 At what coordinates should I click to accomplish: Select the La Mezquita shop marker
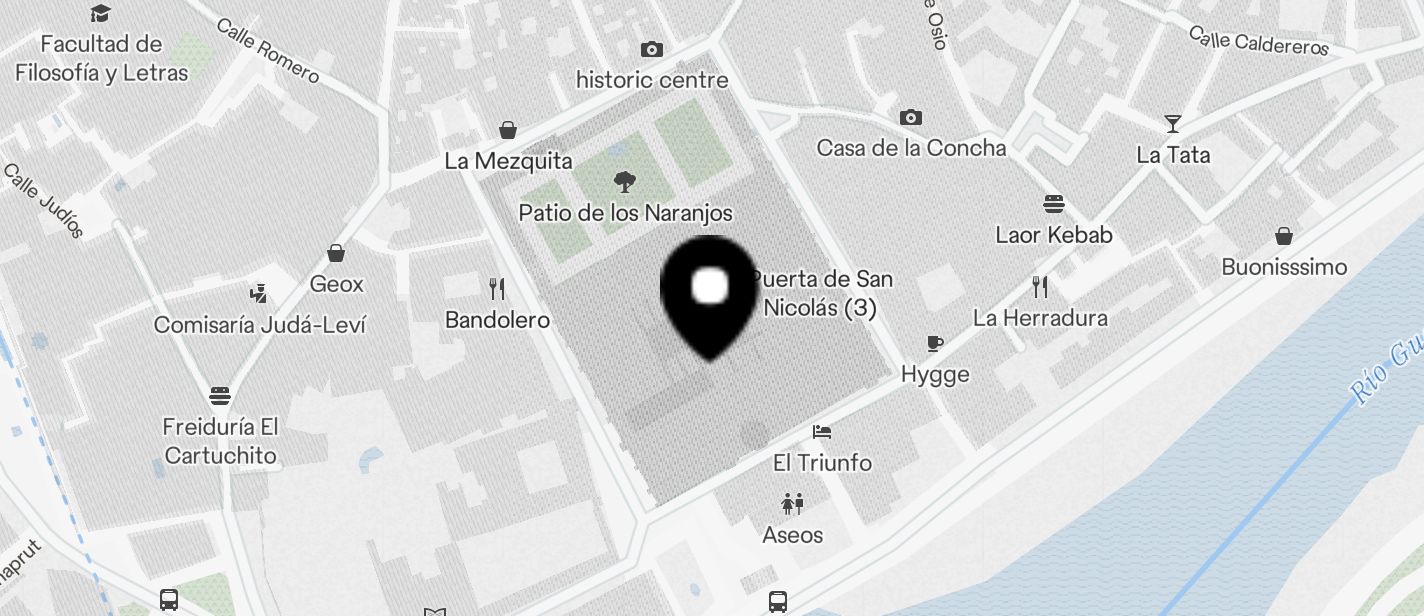pyautogui.click(x=508, y=131)
